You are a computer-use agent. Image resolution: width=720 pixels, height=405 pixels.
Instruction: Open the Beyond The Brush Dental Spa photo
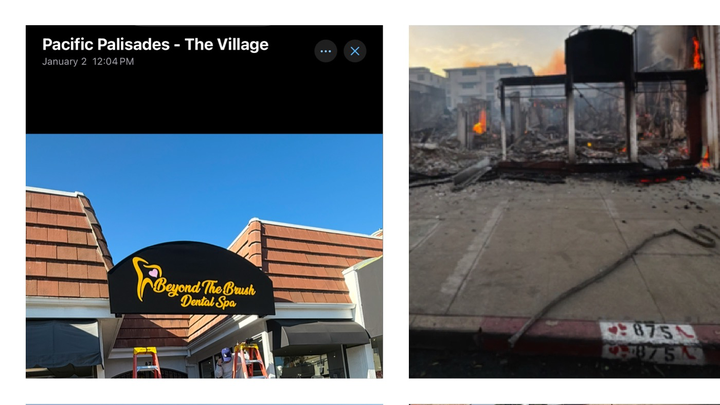[x=204, y=255]
